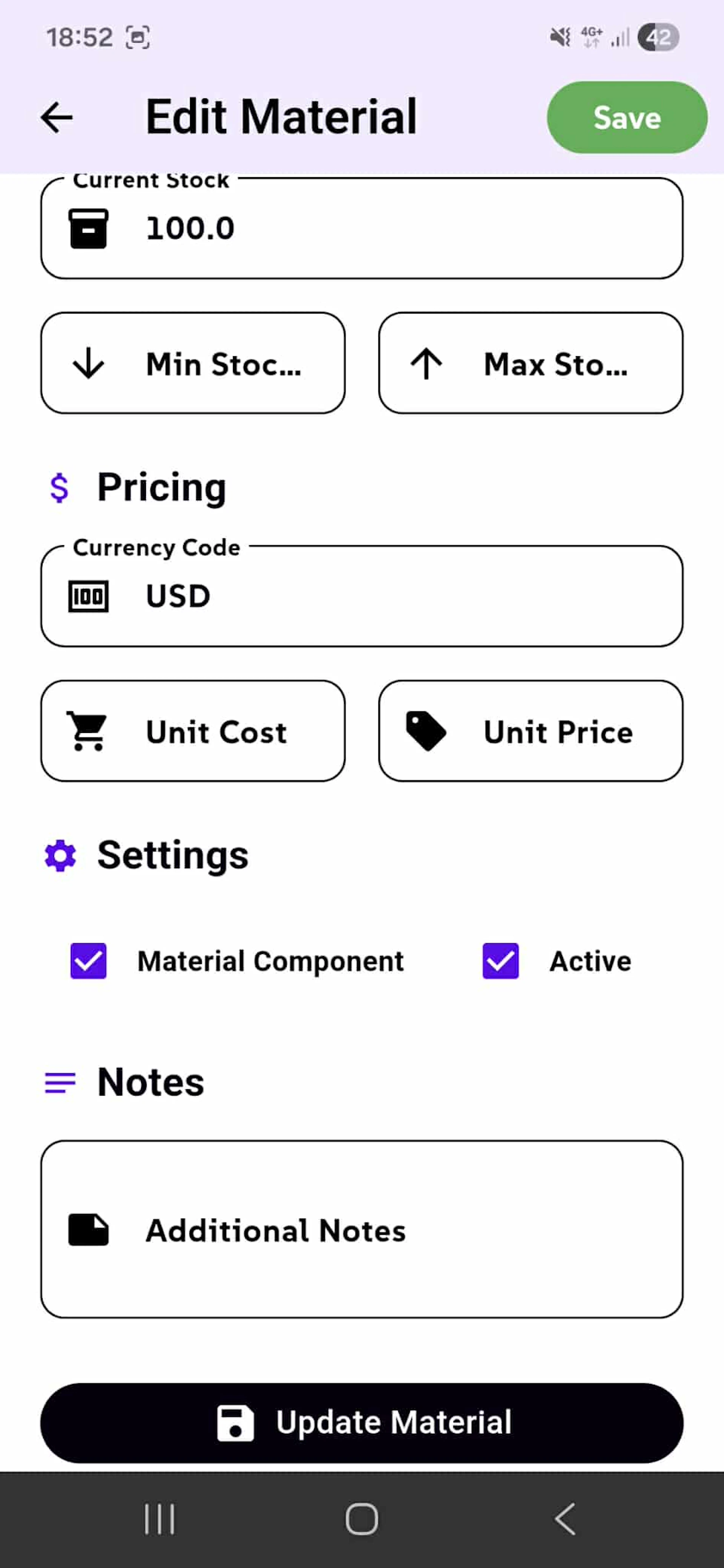Select the shopping cart icon in Unit Cost
Screen dimensions: 724x1568
click(x=87, y=732)
